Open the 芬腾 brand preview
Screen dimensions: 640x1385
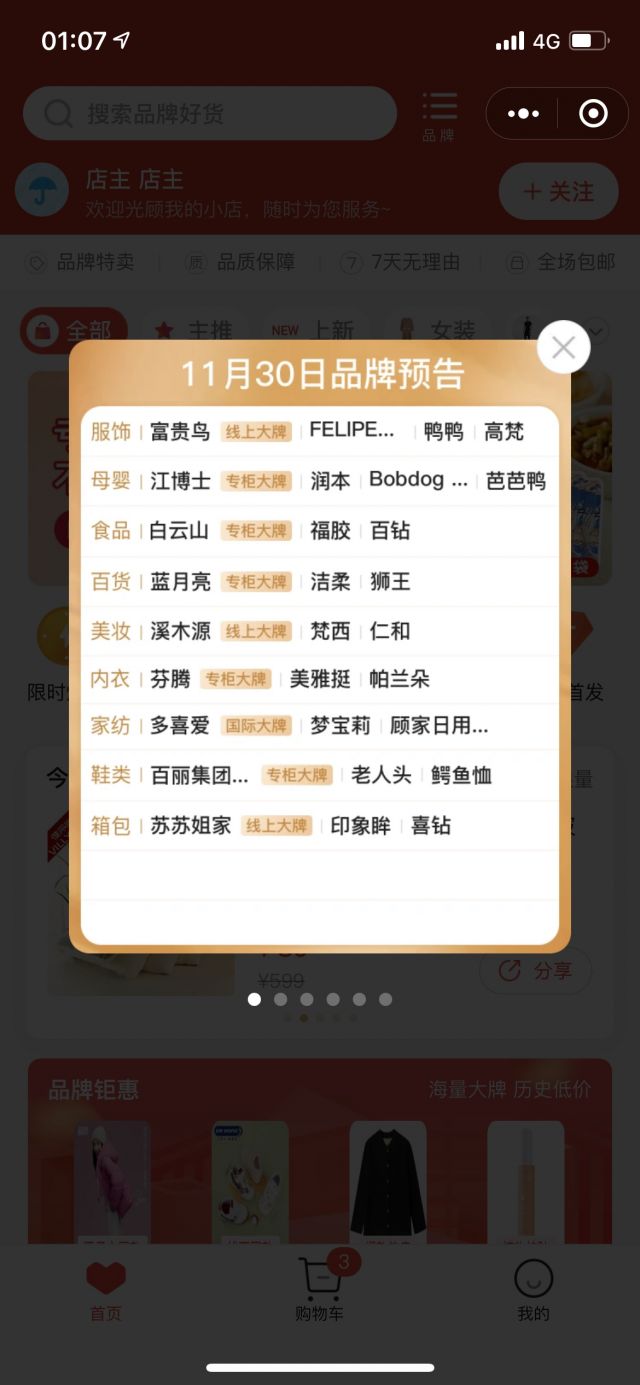tap(170, 679)
